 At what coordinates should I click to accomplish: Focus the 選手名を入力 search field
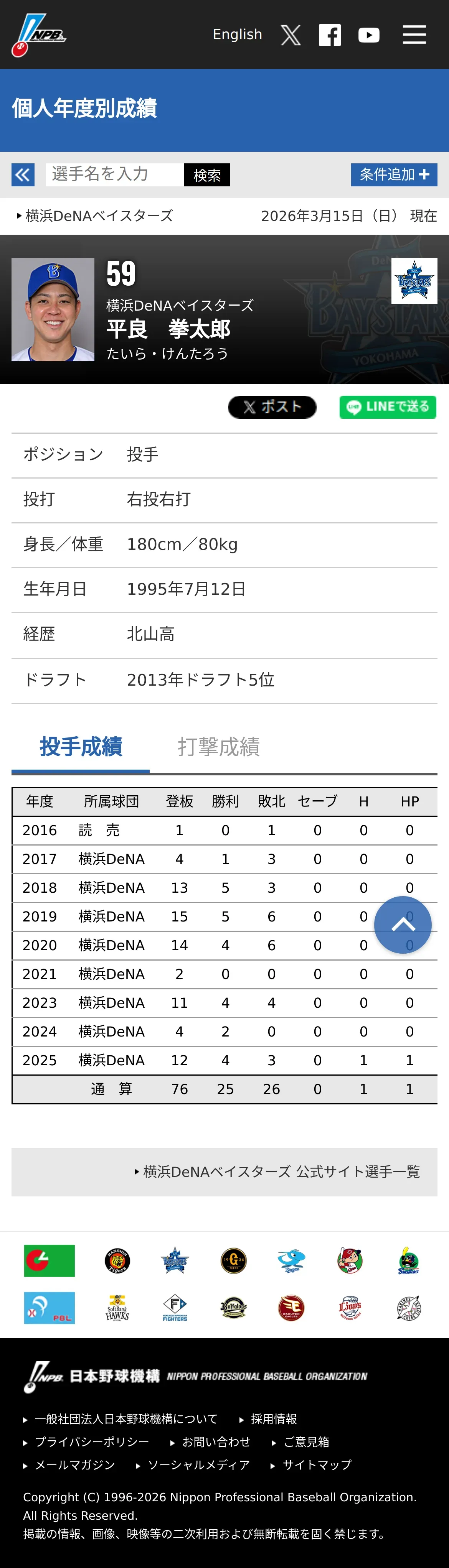click(115, 175)
